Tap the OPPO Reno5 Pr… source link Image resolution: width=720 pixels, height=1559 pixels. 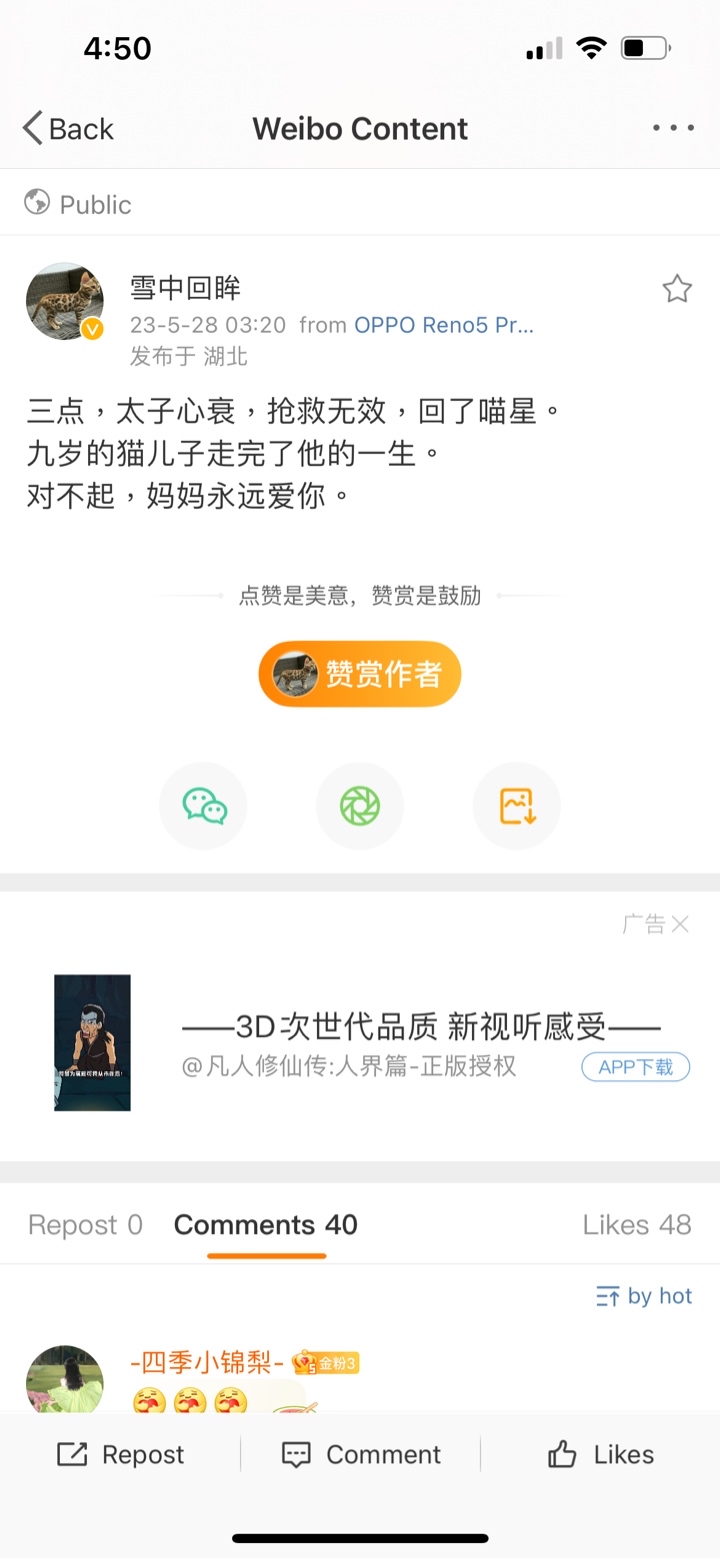pyautogui.click(x=443, y=325)
